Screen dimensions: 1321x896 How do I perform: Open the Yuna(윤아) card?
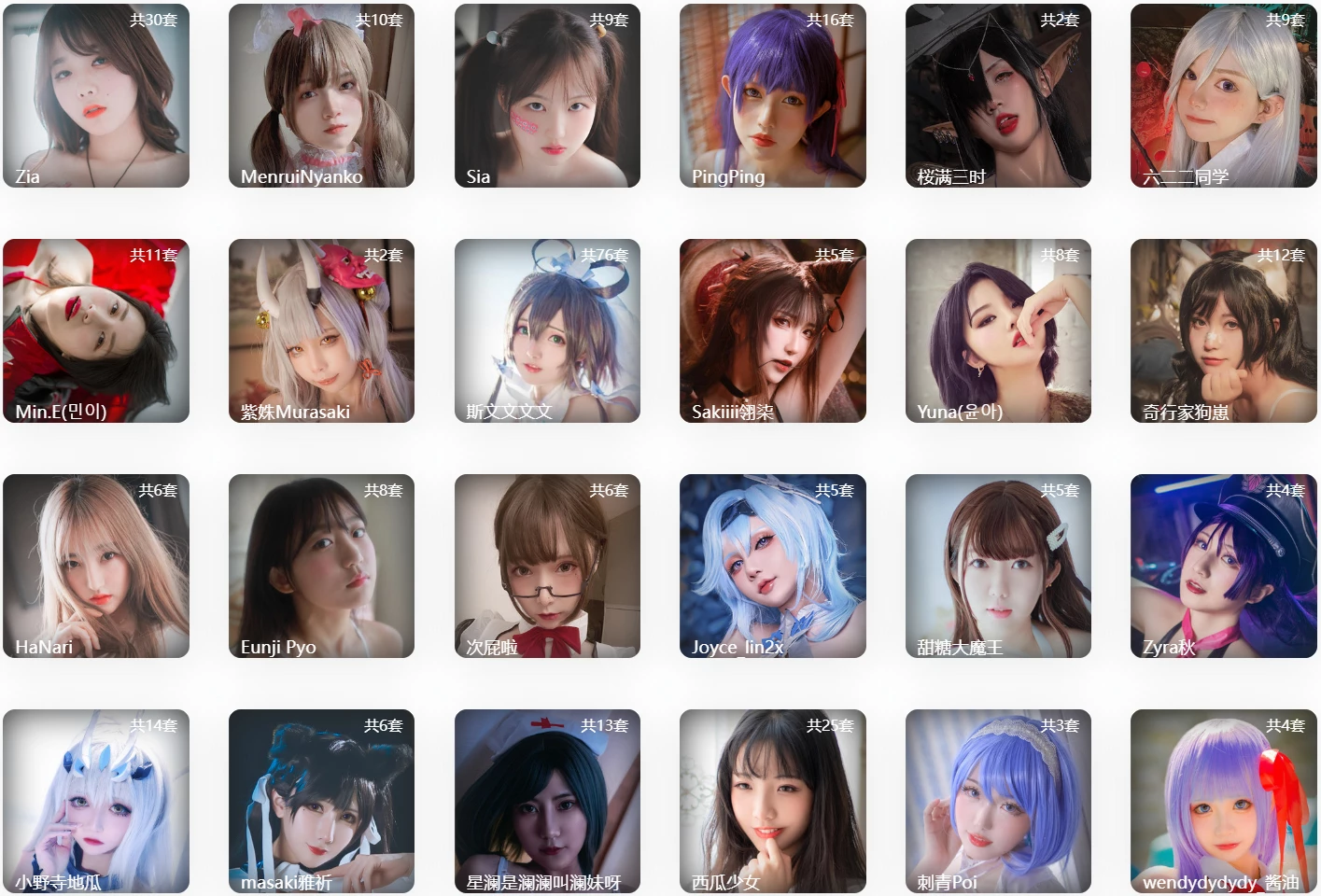[998, 330]
